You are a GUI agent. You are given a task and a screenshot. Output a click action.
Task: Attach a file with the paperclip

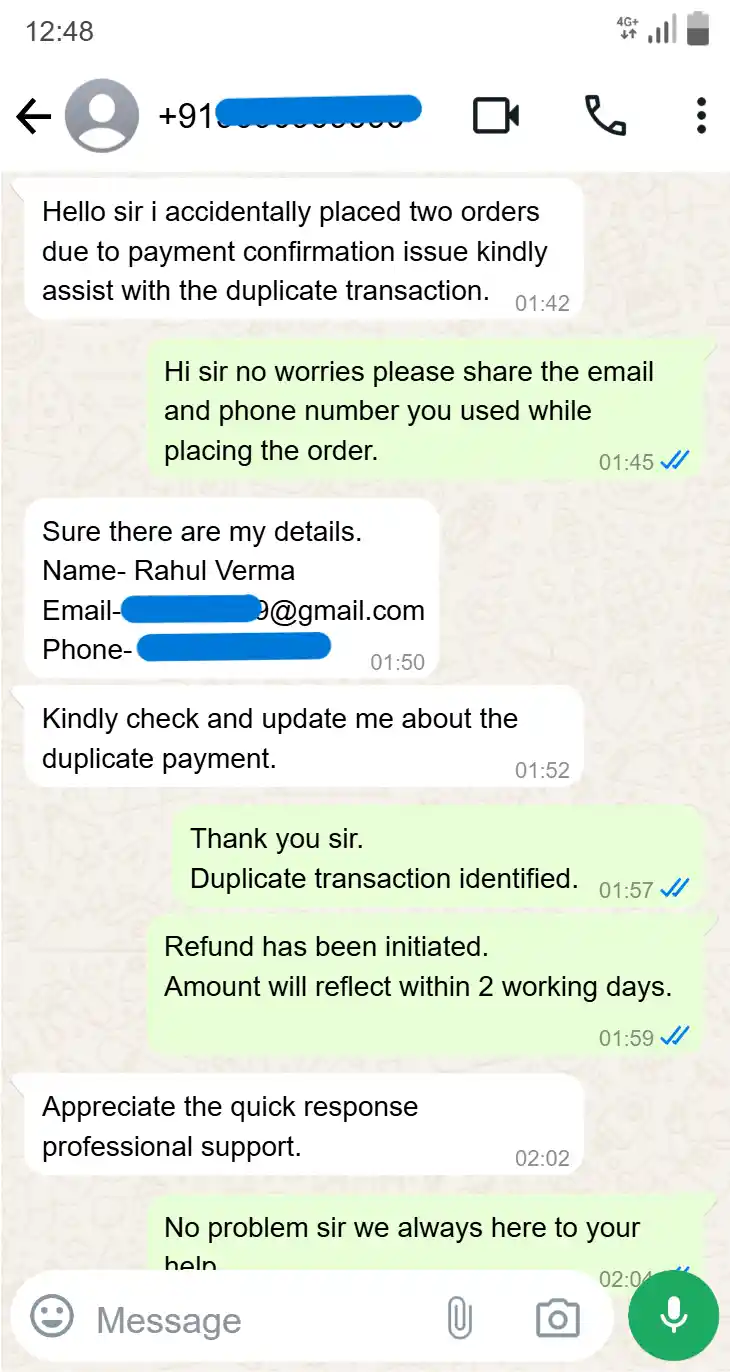459,1318
